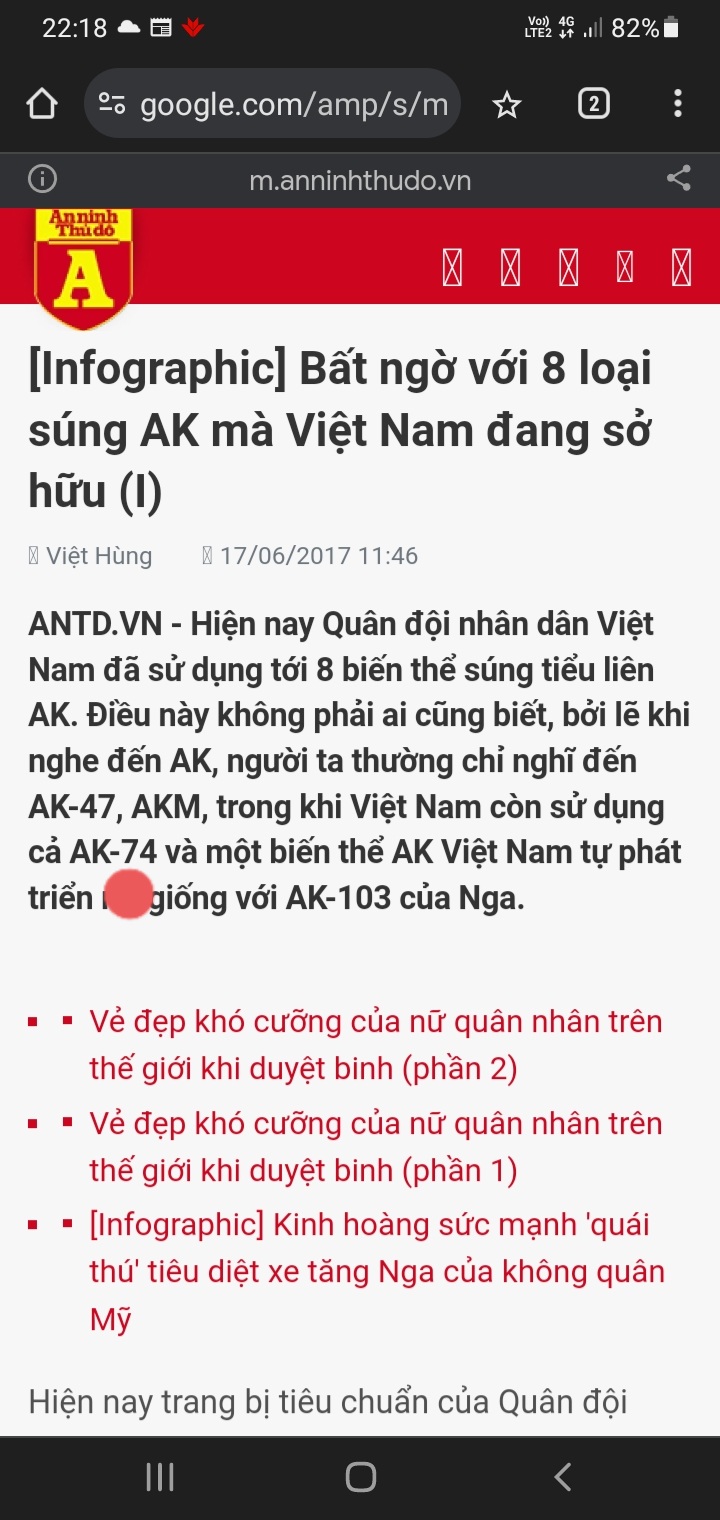Viewport: 720px width, 1520px height.
Task: Open link about nữ quân nhân (phần 1)
Action: coord(375,1146)
